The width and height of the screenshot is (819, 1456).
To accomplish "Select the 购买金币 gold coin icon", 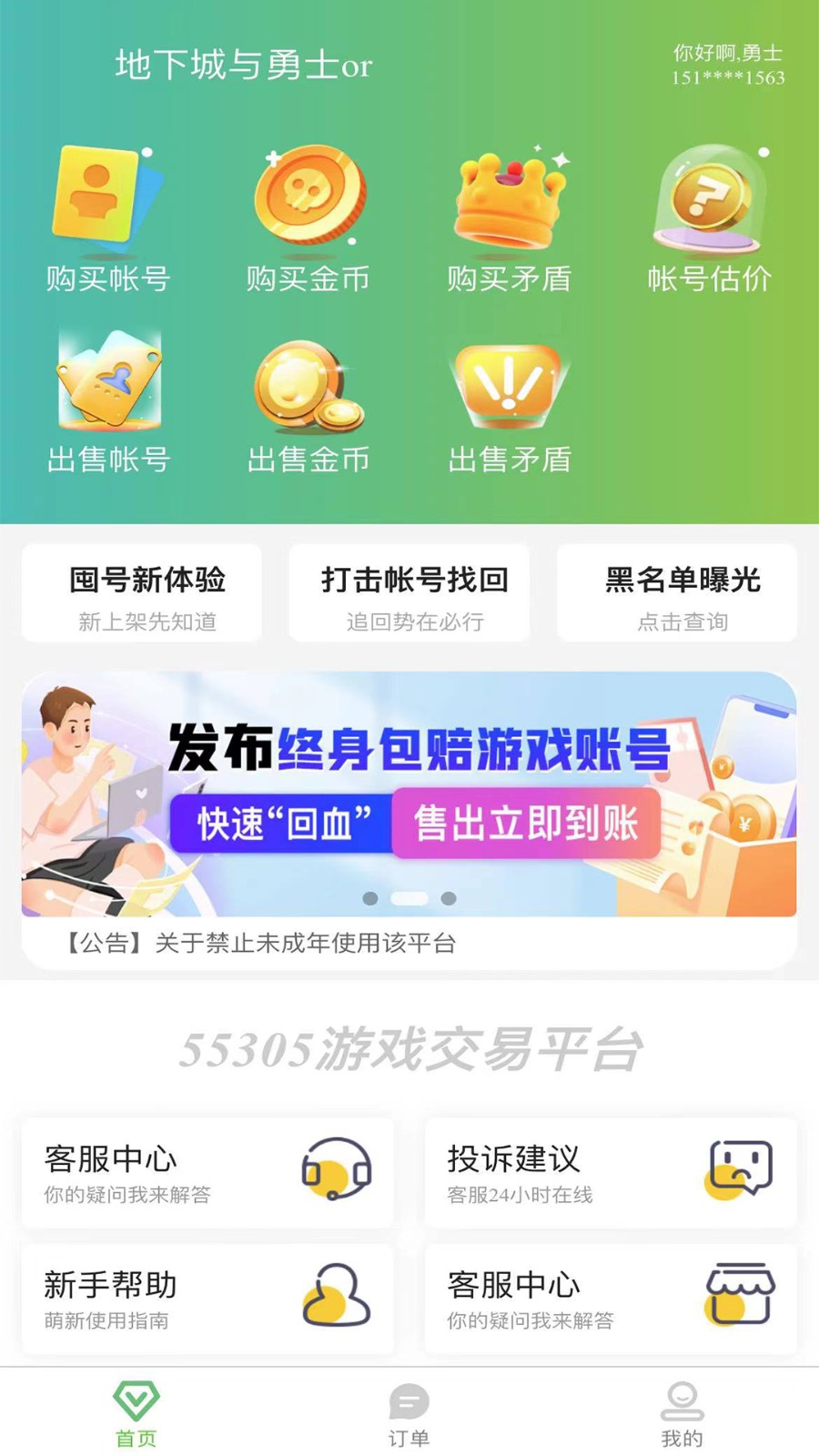I will tap(309, 202).
